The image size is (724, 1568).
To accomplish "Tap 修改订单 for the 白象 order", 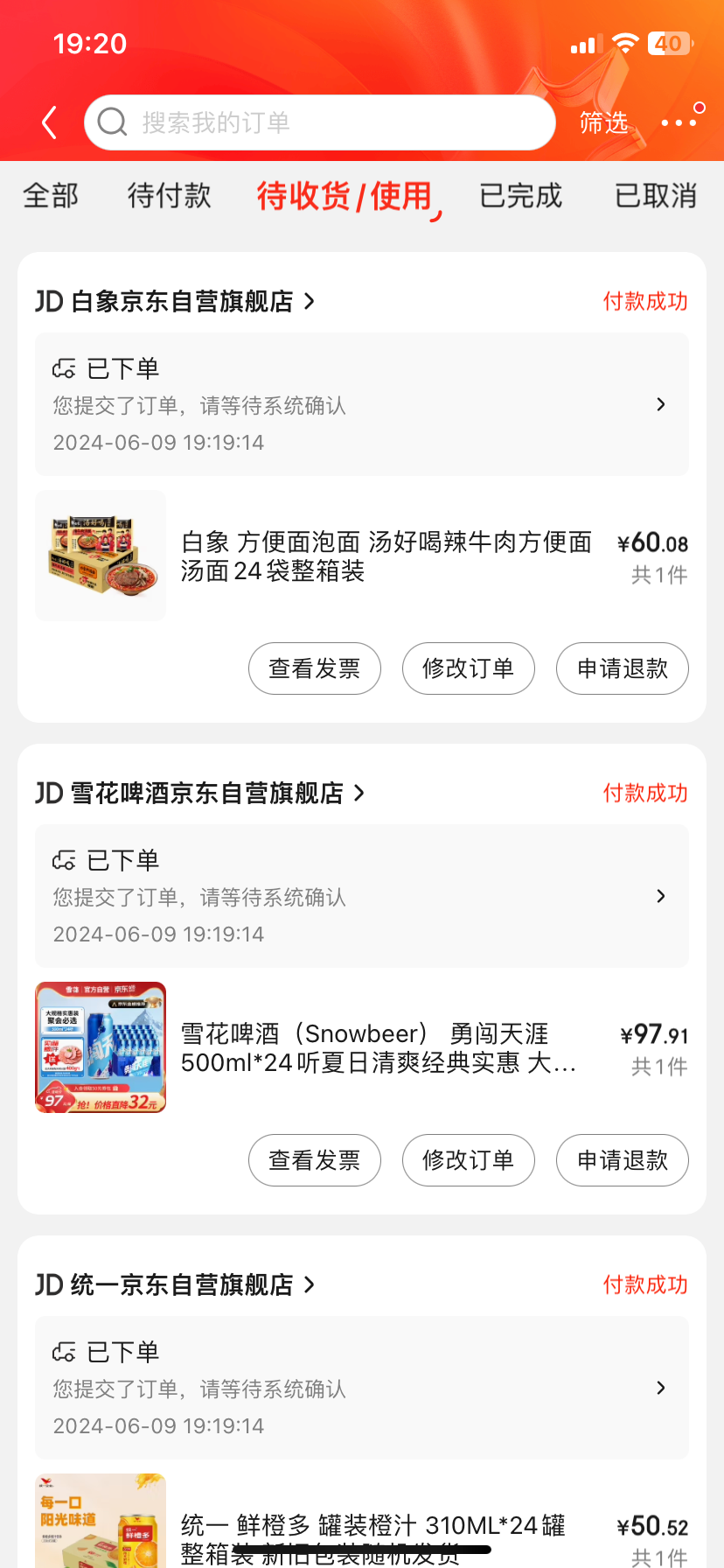I will tap(469, 668).
